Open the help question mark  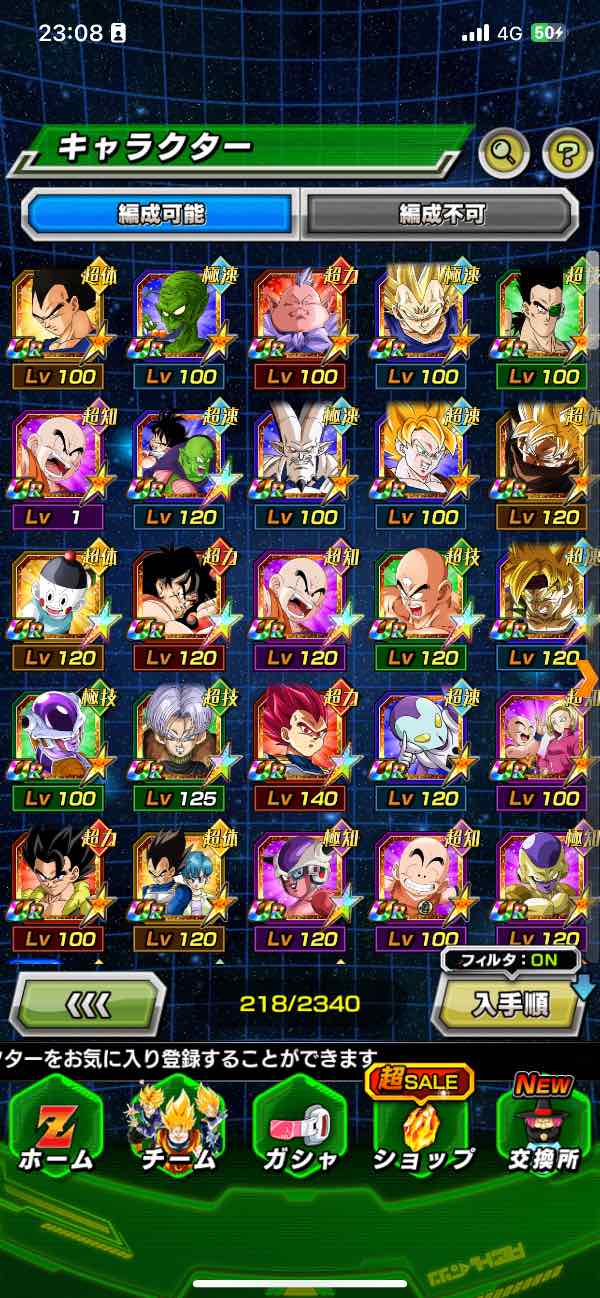(x=567, y=153)
